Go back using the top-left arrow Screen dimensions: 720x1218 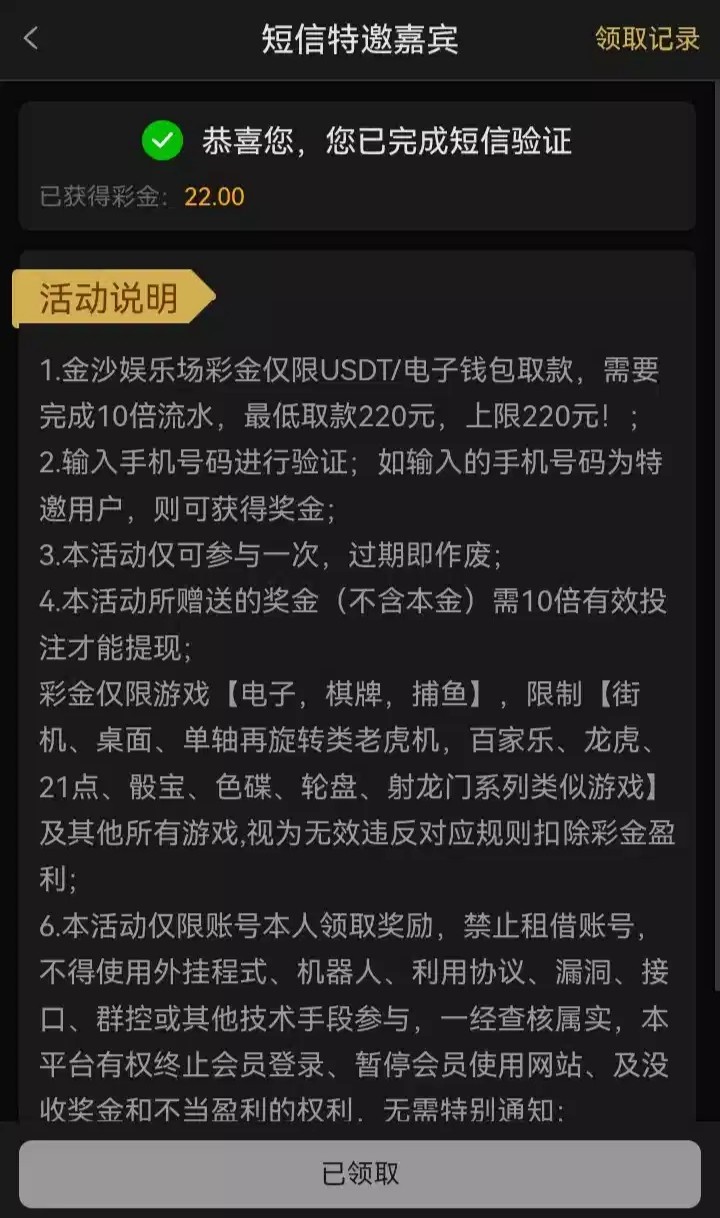31,39
